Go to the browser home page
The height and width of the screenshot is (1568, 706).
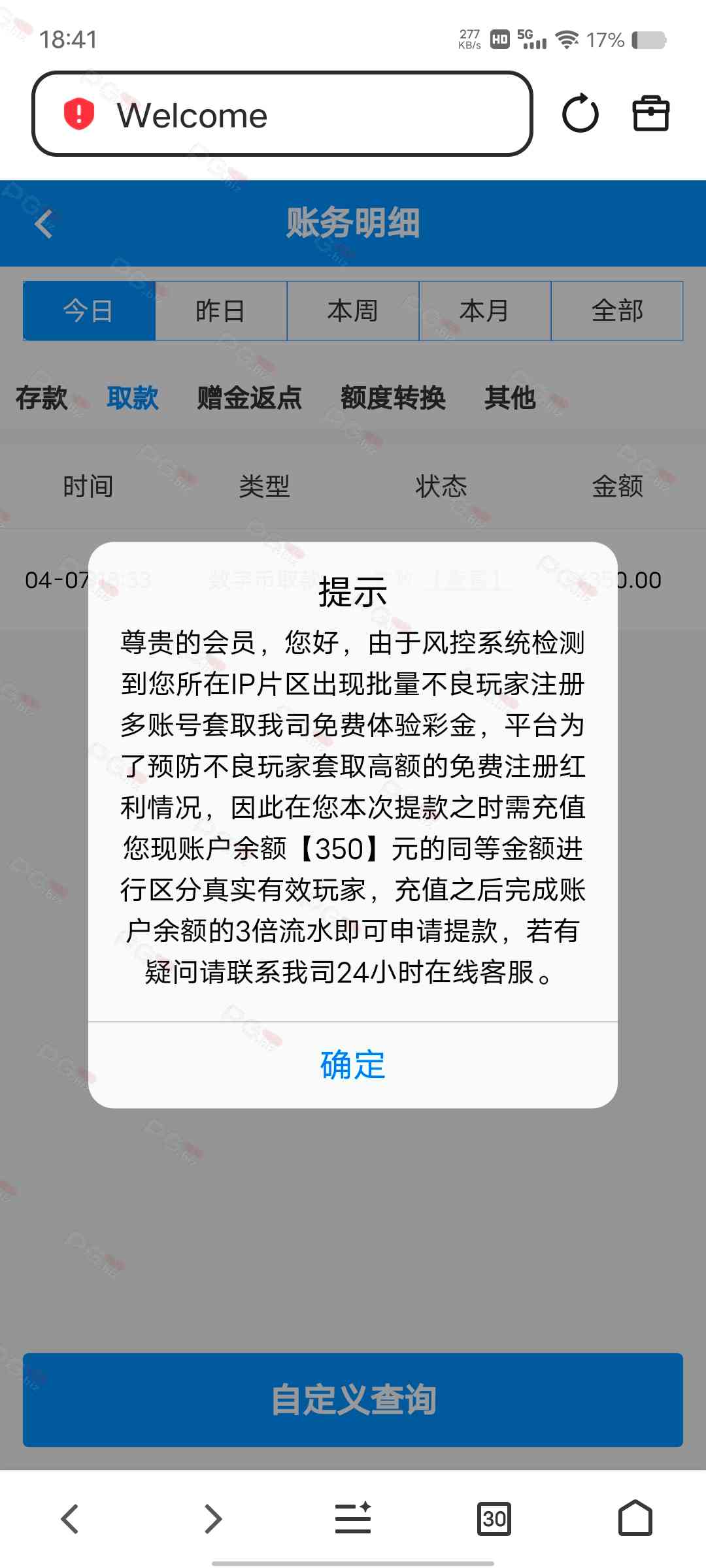pyautogui.click(x=635, y=1518)
